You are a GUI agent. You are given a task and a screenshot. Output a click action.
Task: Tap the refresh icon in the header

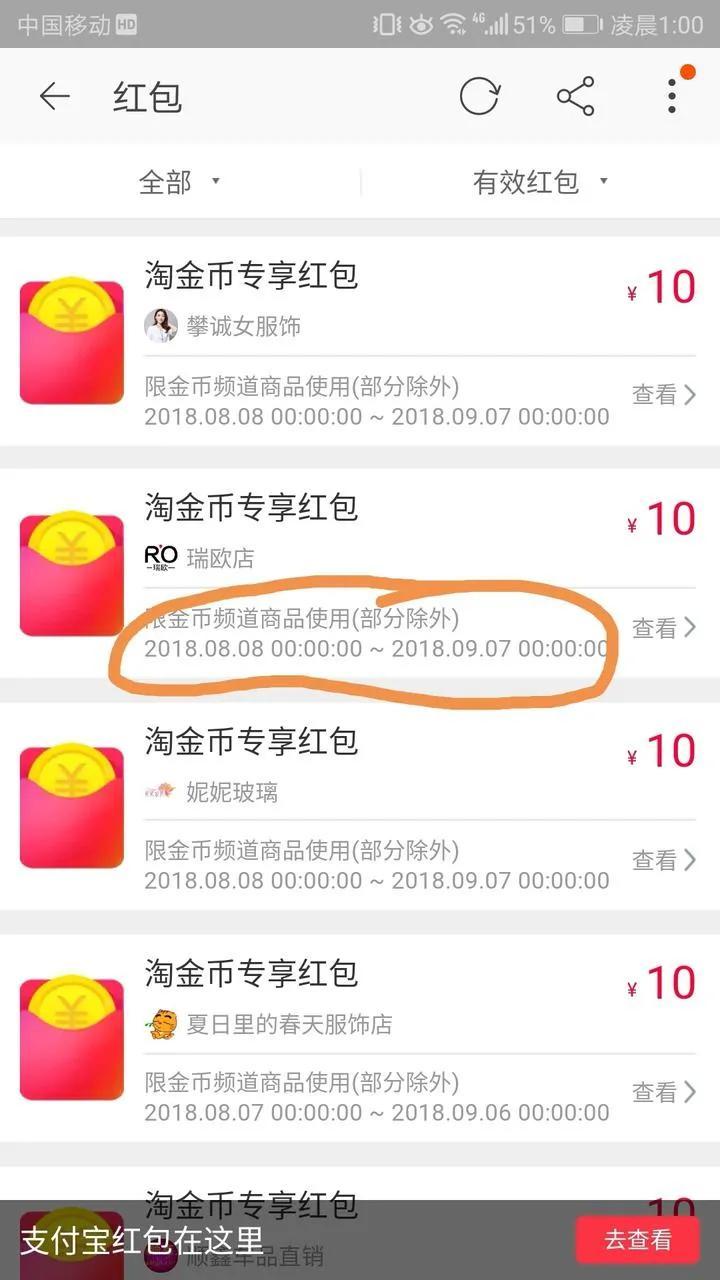(480, 95)
